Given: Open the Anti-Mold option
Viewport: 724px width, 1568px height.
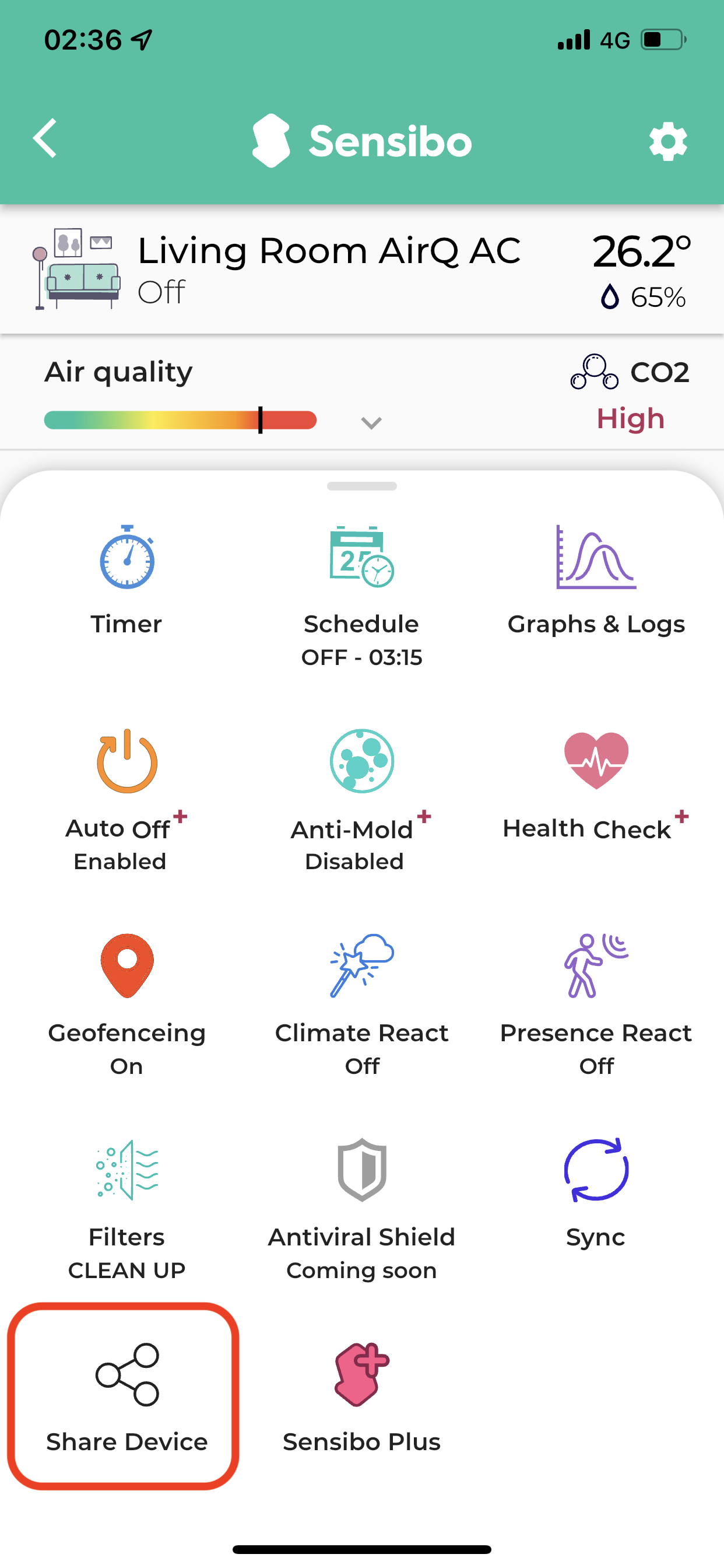Looking at the screenshot, I should (362, 801).
